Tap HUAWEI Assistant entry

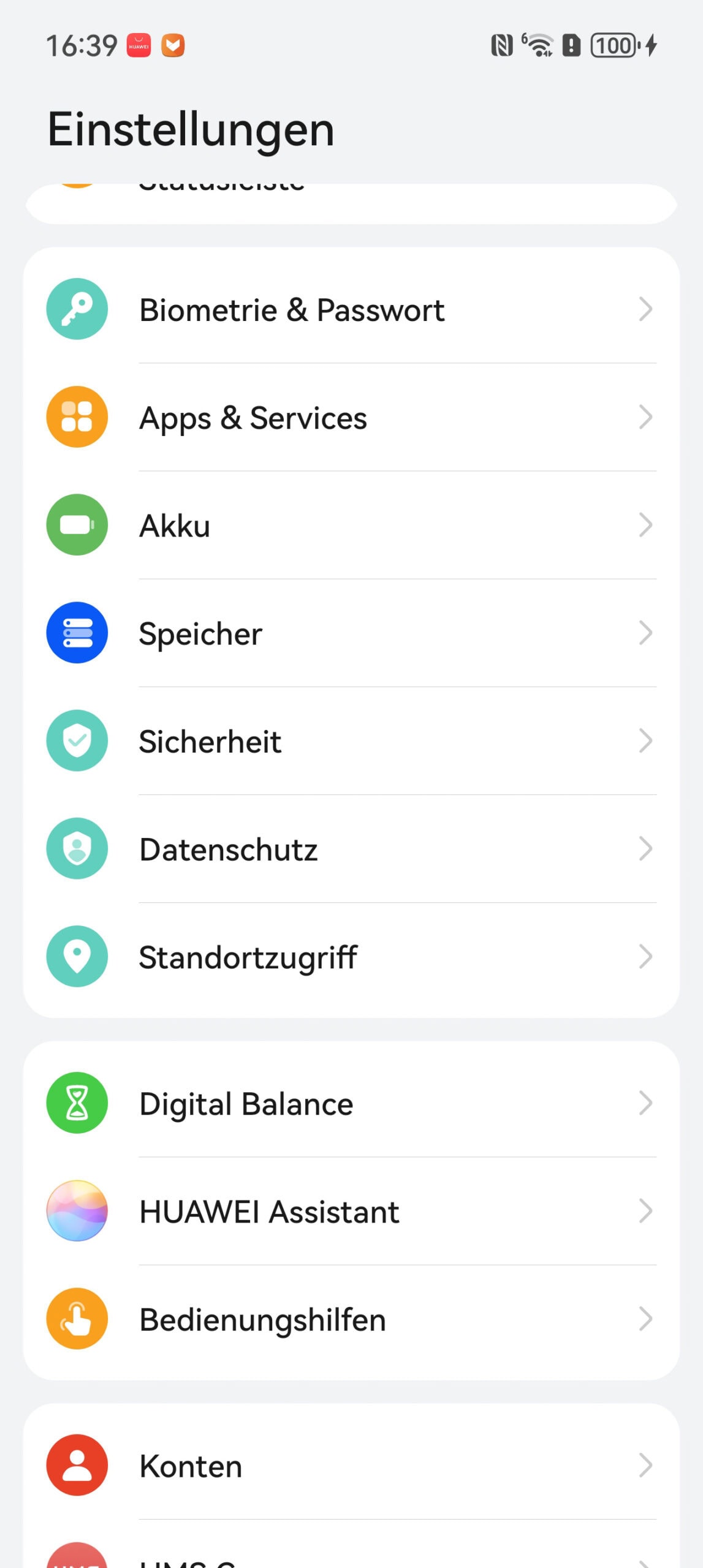click(351, 1212)
